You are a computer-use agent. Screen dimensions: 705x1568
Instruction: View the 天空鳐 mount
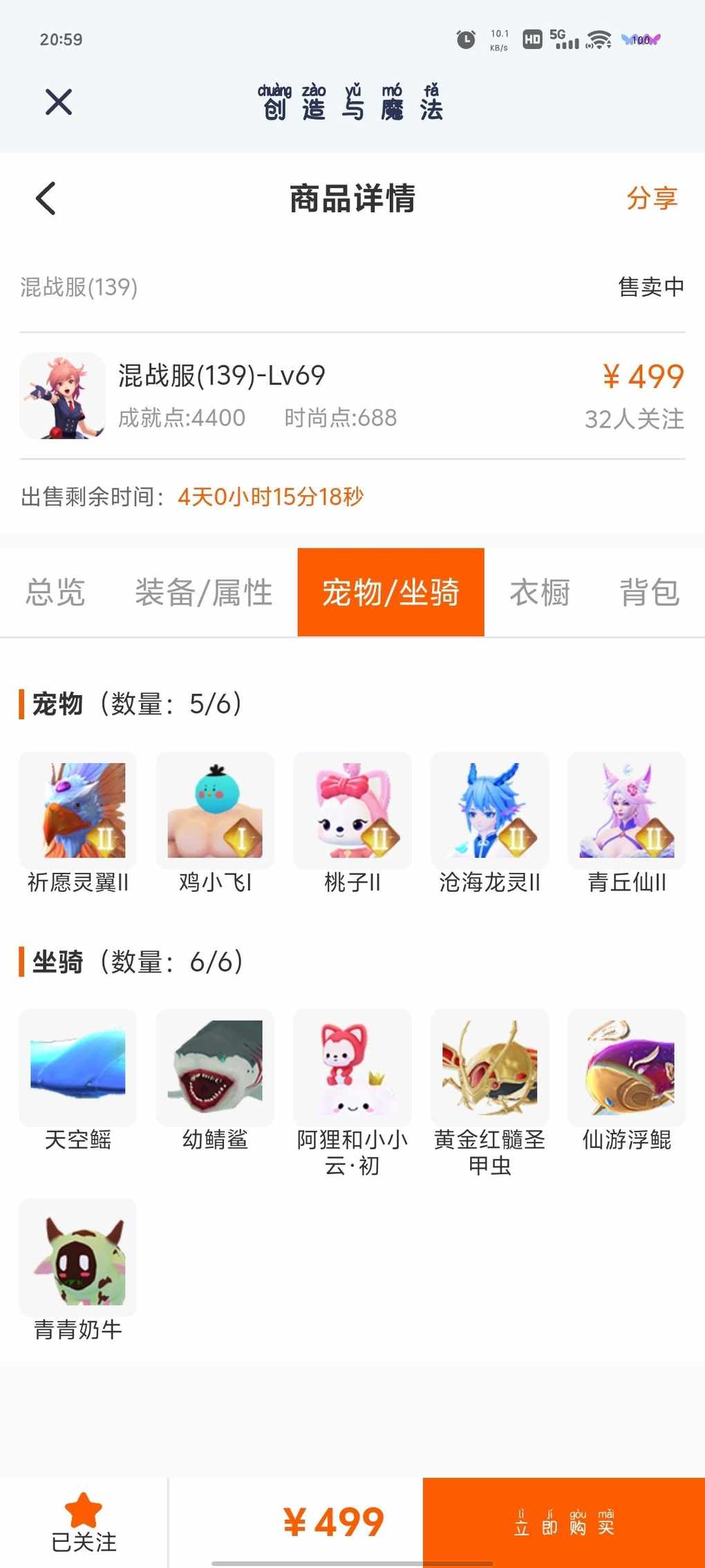pyautogui.click(x=78, y=1081)
